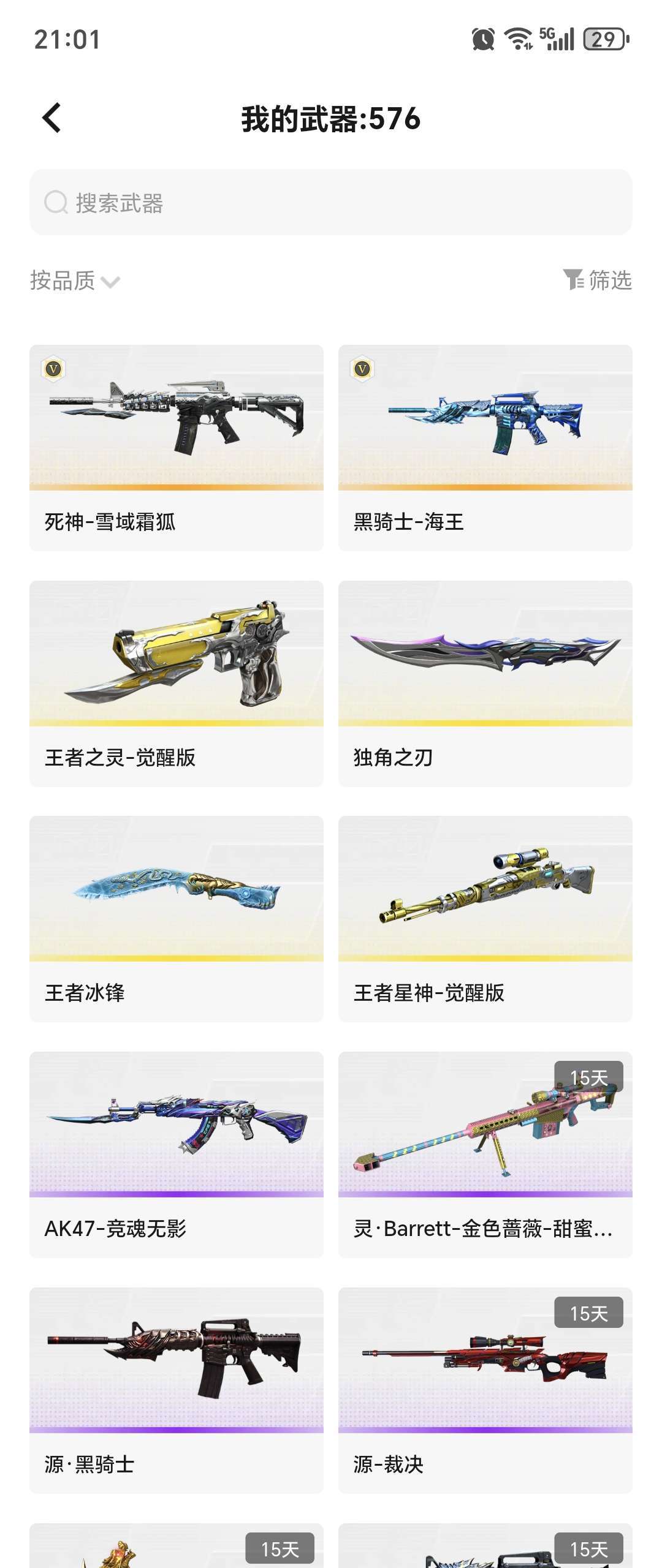This screenshot has height=1568, width=662.
Task: View the 王者之灵-觉醒版 pistol card
Action: click(177, 683)
